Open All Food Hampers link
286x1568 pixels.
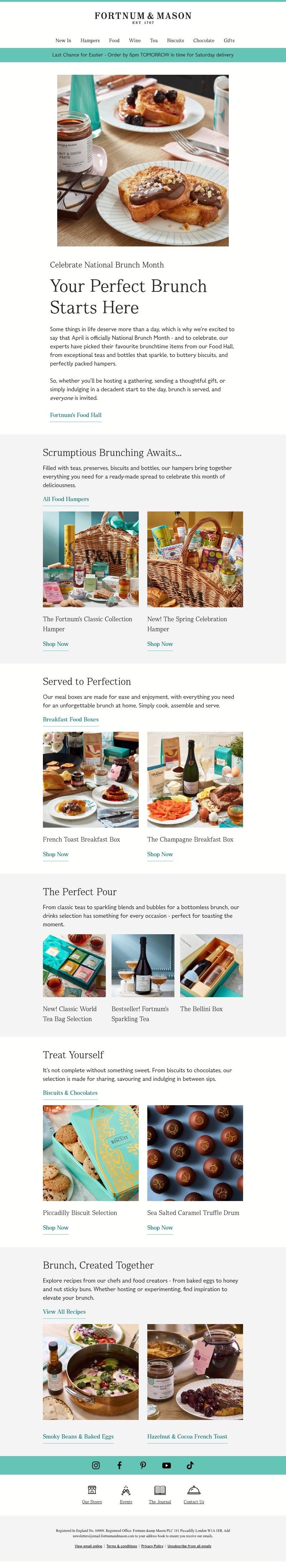click(x=66, y=499)
